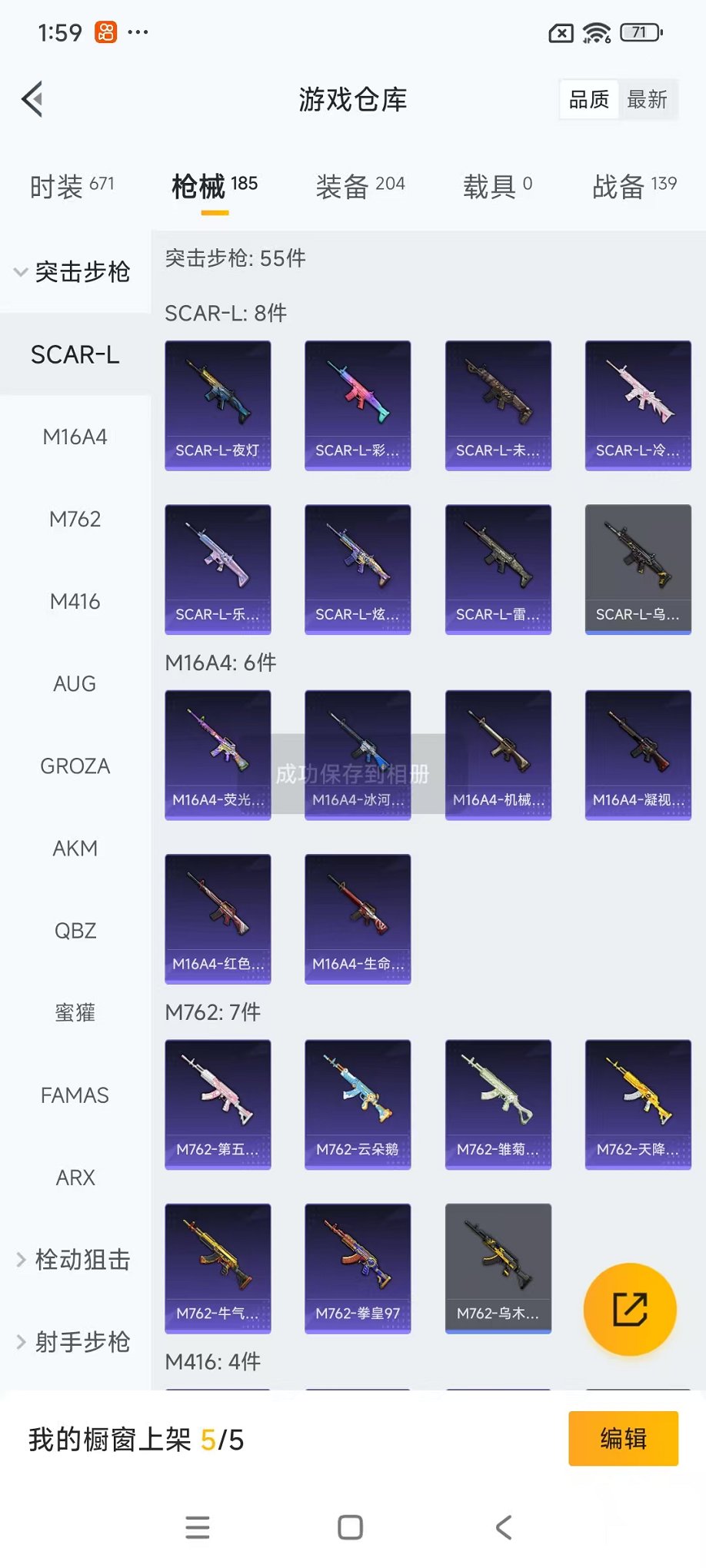
Task: Jump to AKM in the sidebar
Action: [x=75, y=849]
